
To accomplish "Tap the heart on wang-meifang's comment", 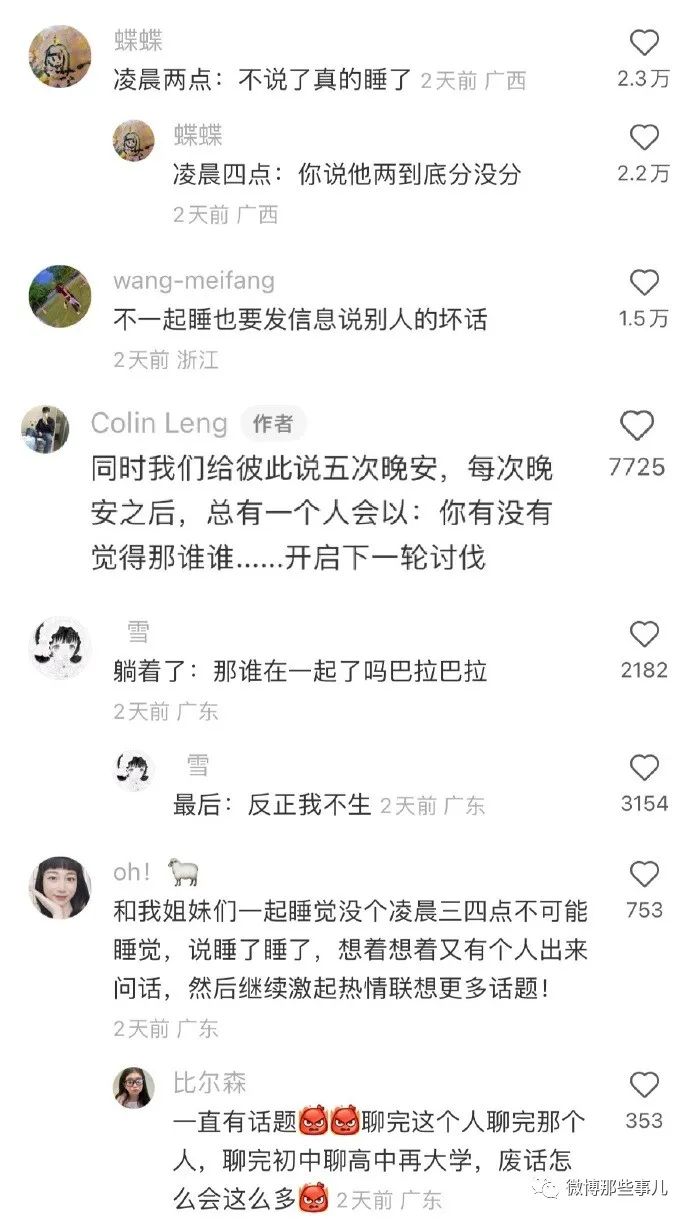I will coord(644,282).
